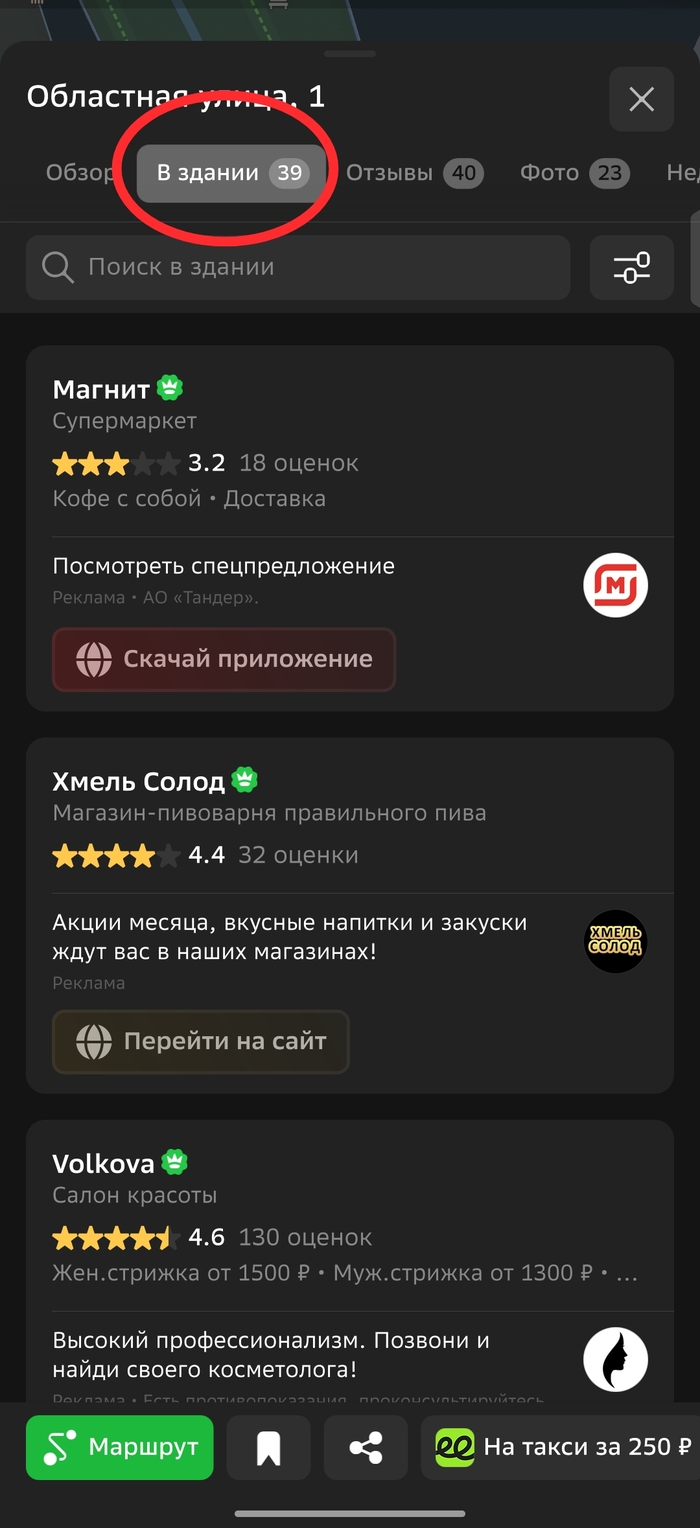Tap Перейти на сайт button
Screen dimensions: 700x1528
click(201, 1041)
